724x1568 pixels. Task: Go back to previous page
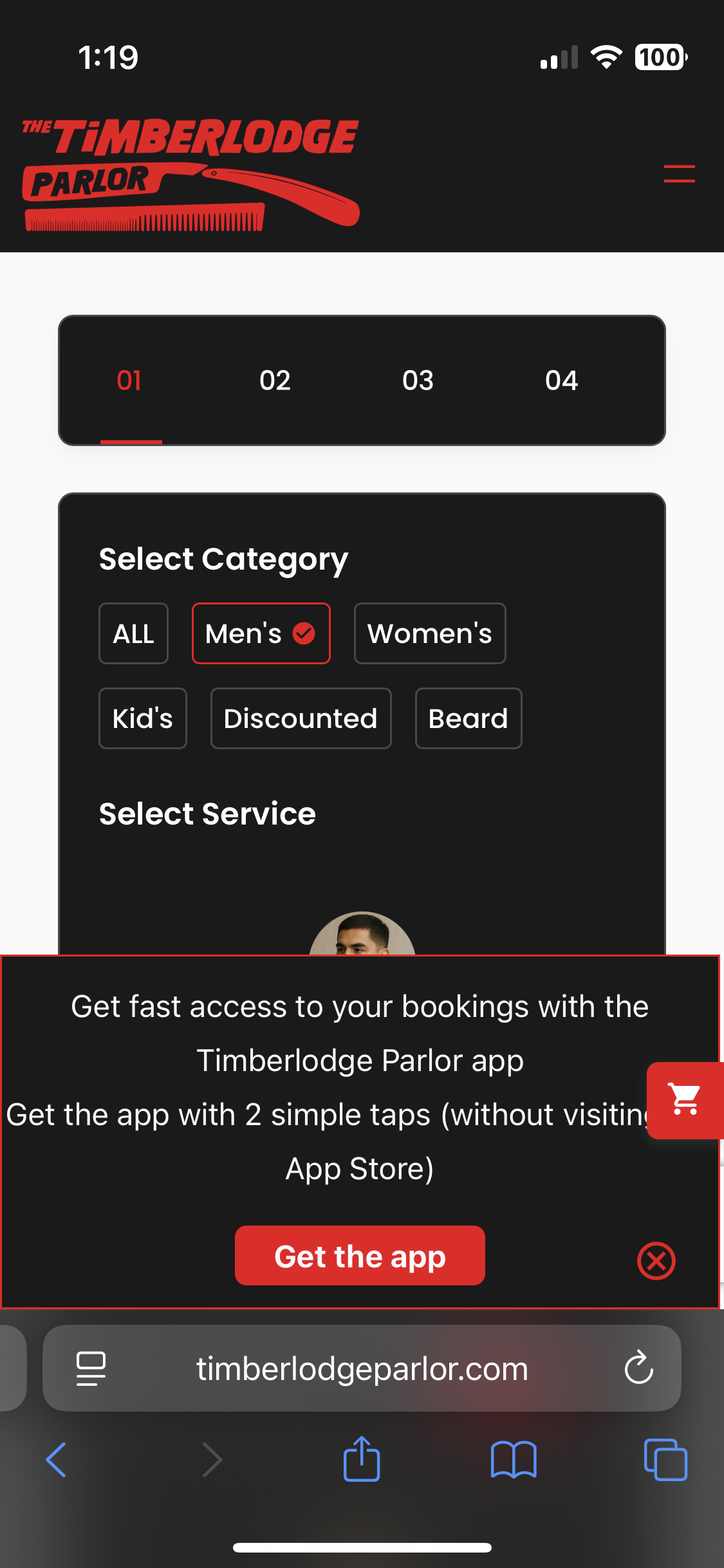coord(57,1460)
